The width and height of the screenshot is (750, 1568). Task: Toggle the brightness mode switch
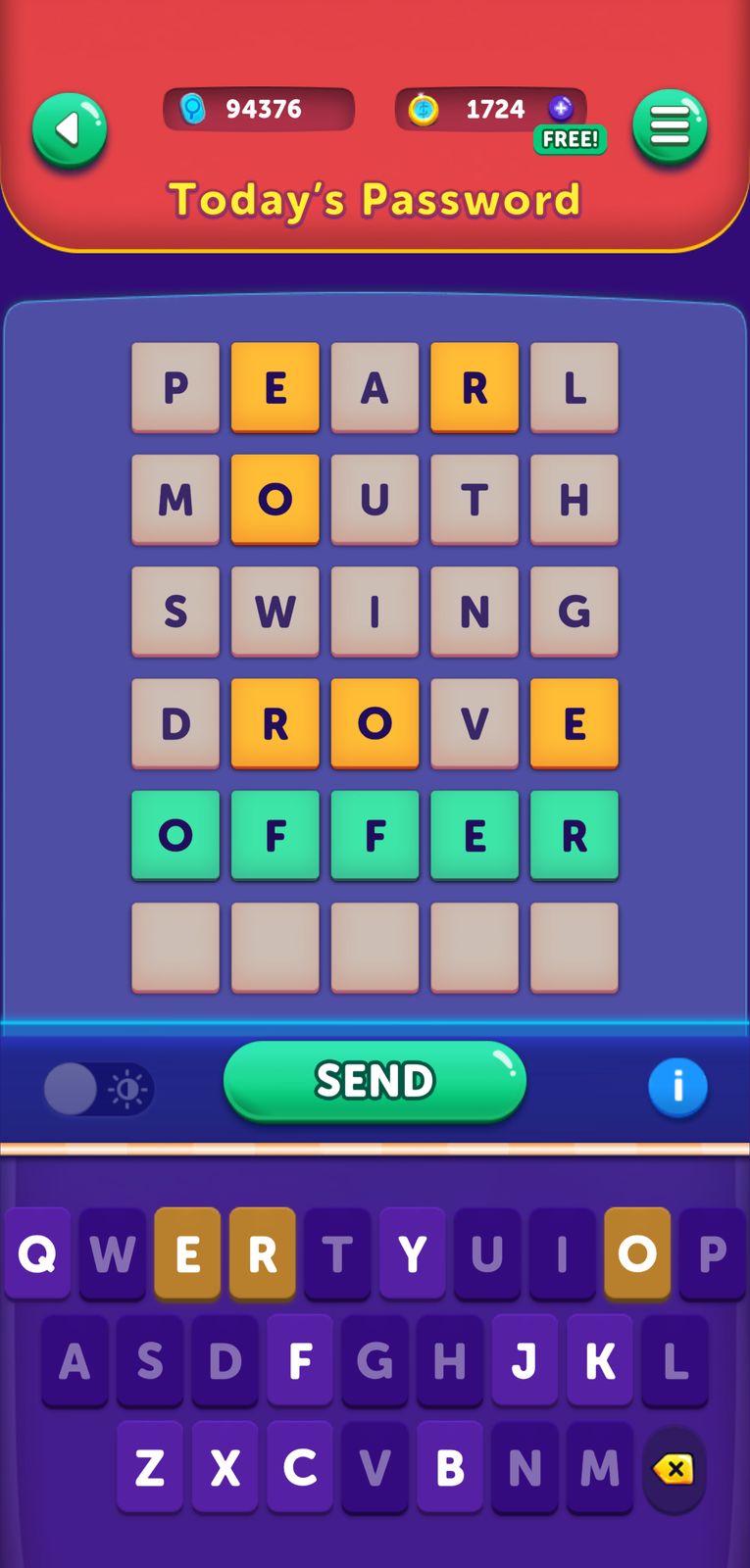click(x=98, y=1089)
